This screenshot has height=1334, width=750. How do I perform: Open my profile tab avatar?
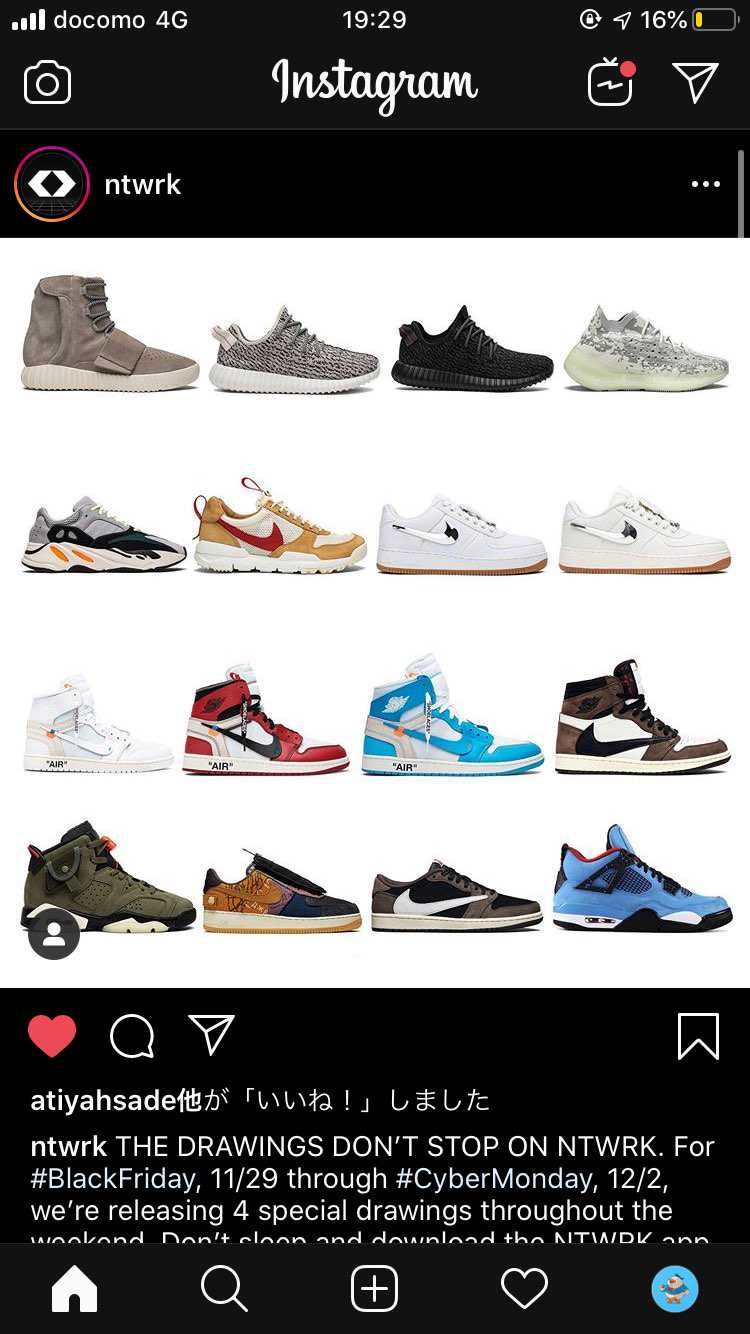click(x=674, y=1288)
